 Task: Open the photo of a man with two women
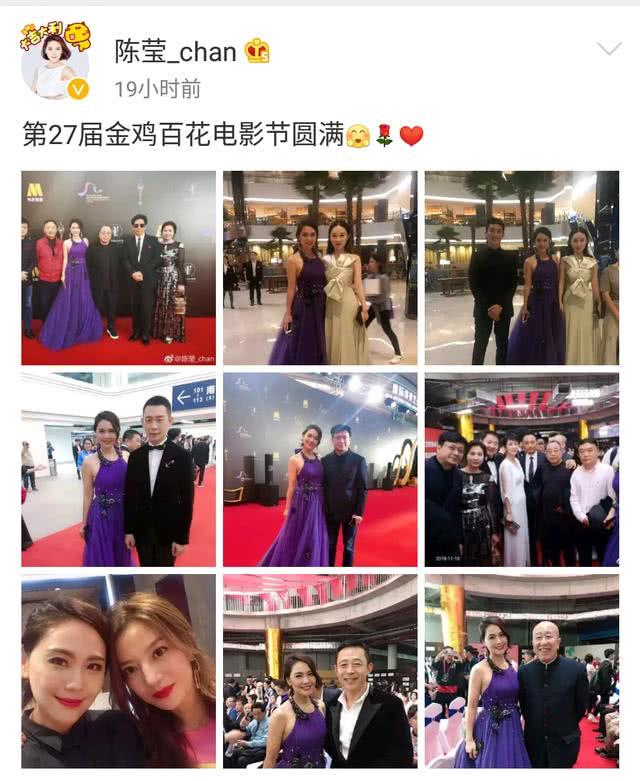tap(522, 268)
